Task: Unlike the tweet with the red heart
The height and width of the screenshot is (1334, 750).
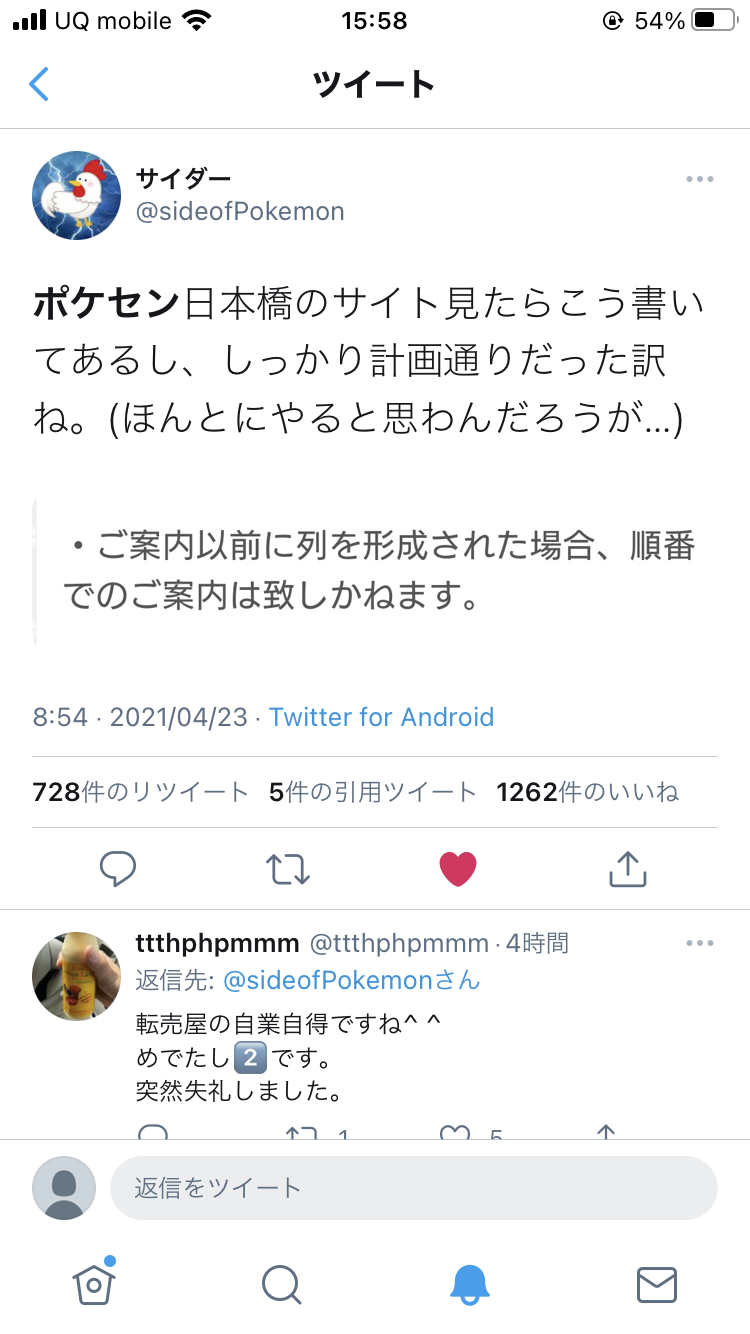Action: (x=458, y=869)
